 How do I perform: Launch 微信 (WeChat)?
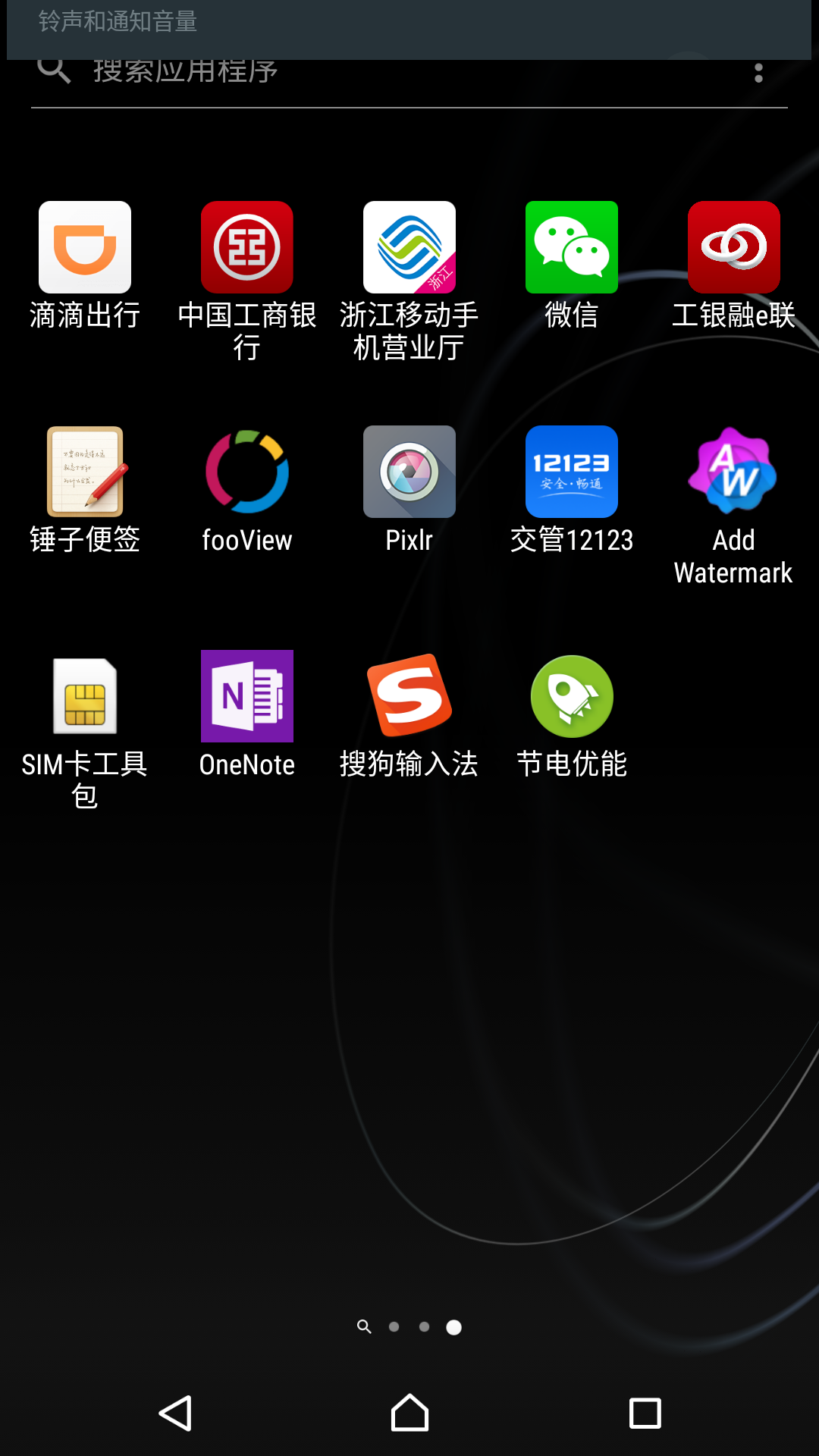572,248
